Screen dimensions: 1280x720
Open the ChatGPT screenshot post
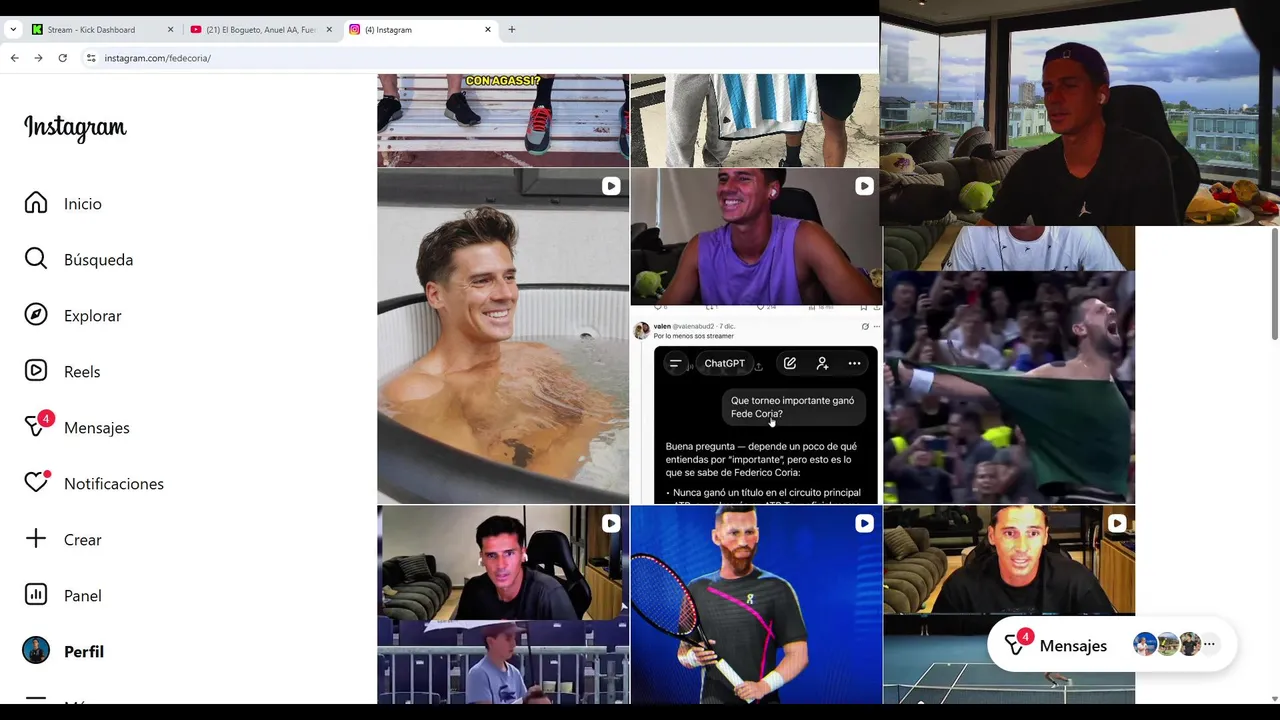click(756, 410)
